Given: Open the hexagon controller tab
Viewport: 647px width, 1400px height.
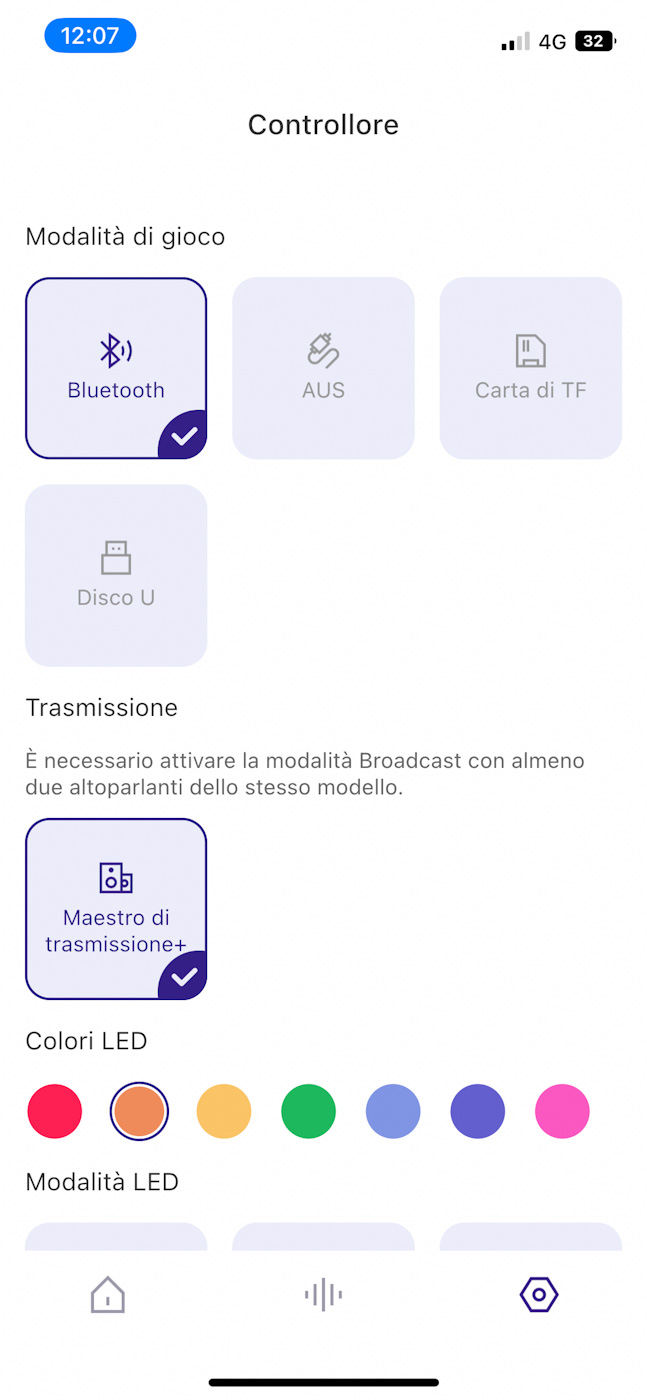Looking at the screenshot, I should [x=539, y=1295].
